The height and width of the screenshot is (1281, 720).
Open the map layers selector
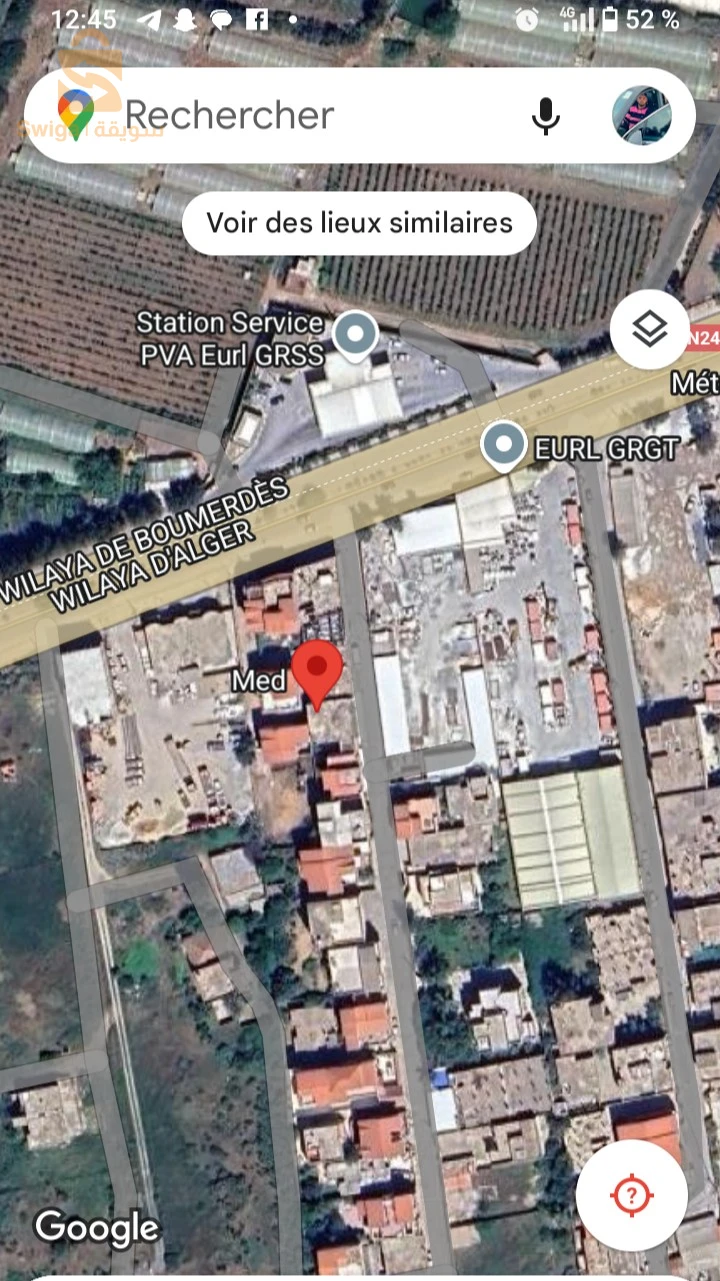pos(650,329)
